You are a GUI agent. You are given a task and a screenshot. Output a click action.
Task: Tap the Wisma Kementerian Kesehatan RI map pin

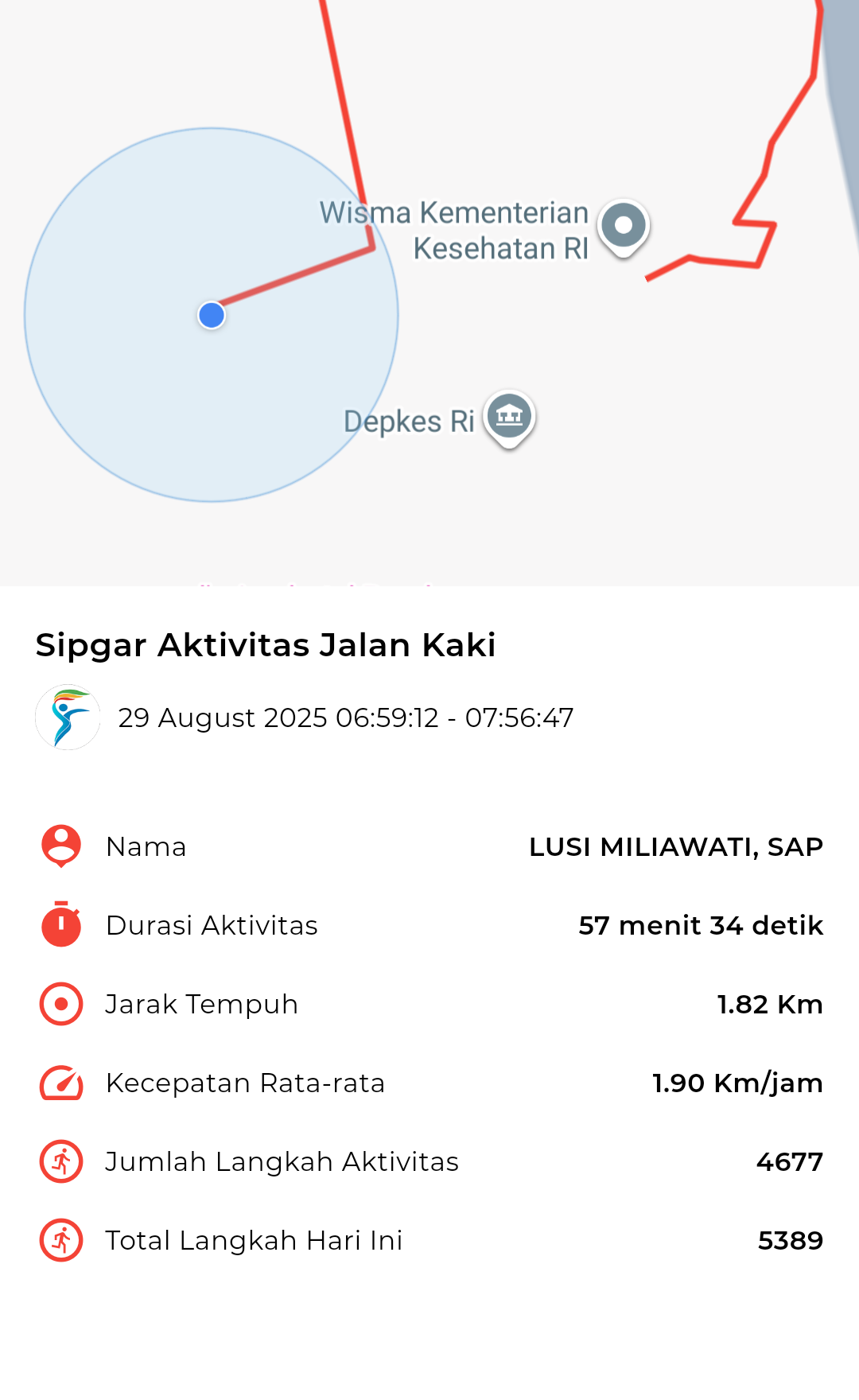pos(624,226)
